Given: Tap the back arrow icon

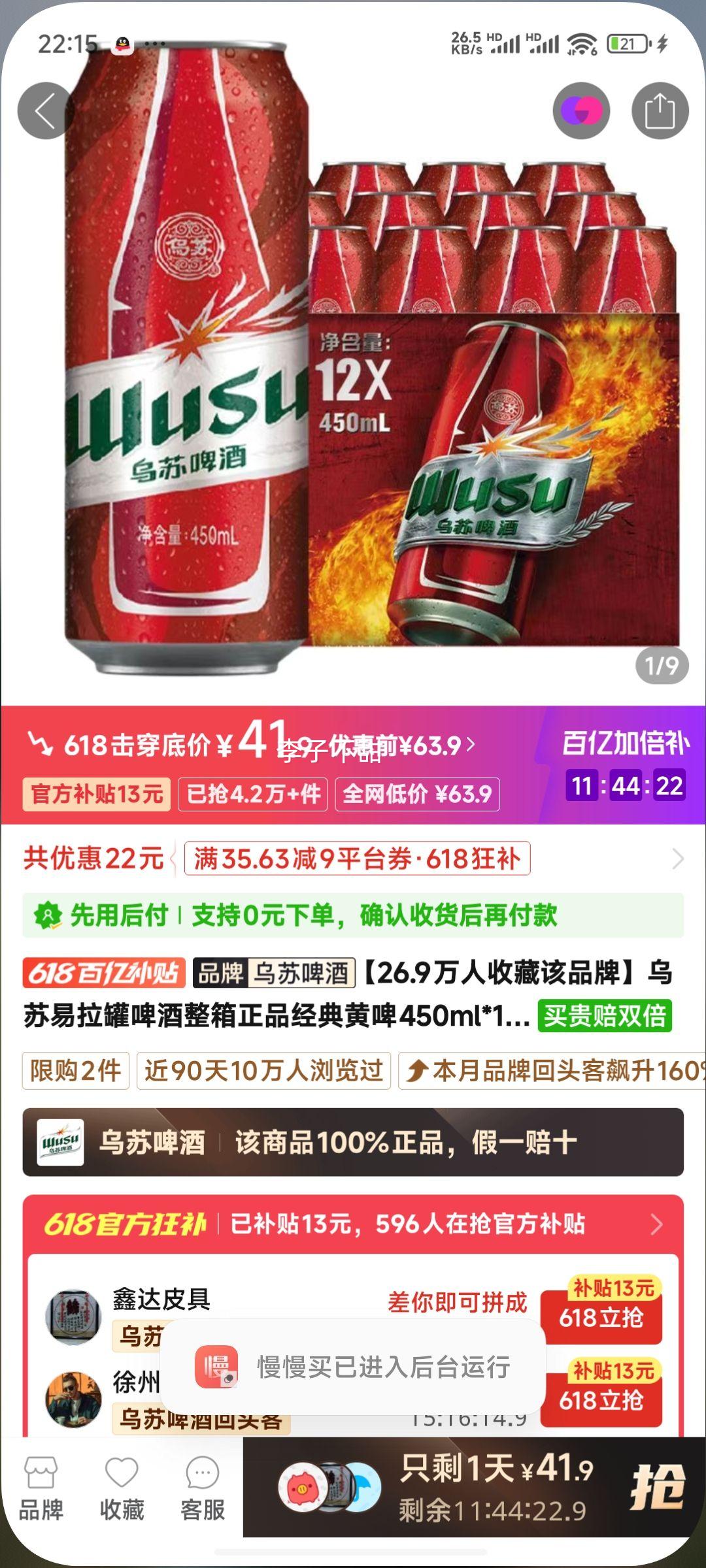Looking at the screenshot, I should tap(43, 110).
